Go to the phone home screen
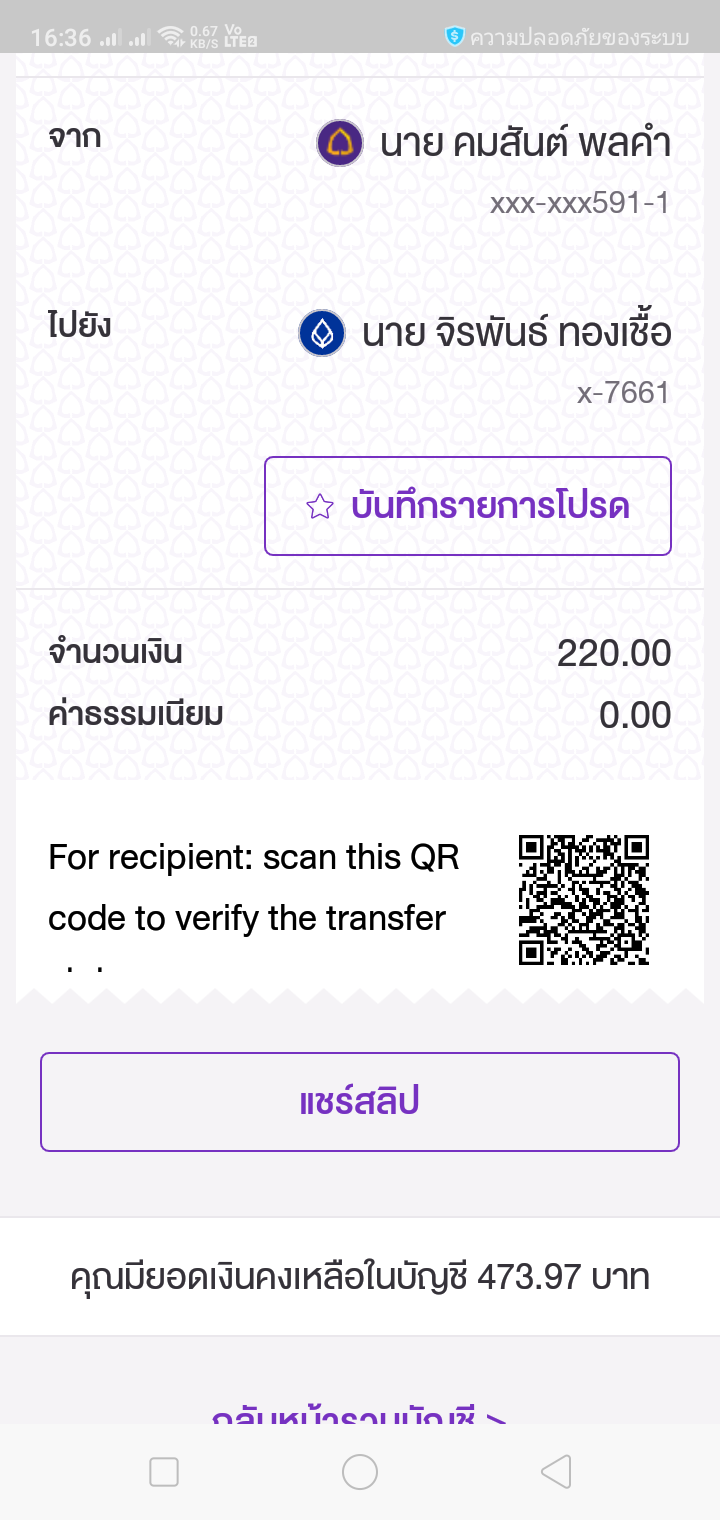The image size is (720, 1520). pos(360,1472)
